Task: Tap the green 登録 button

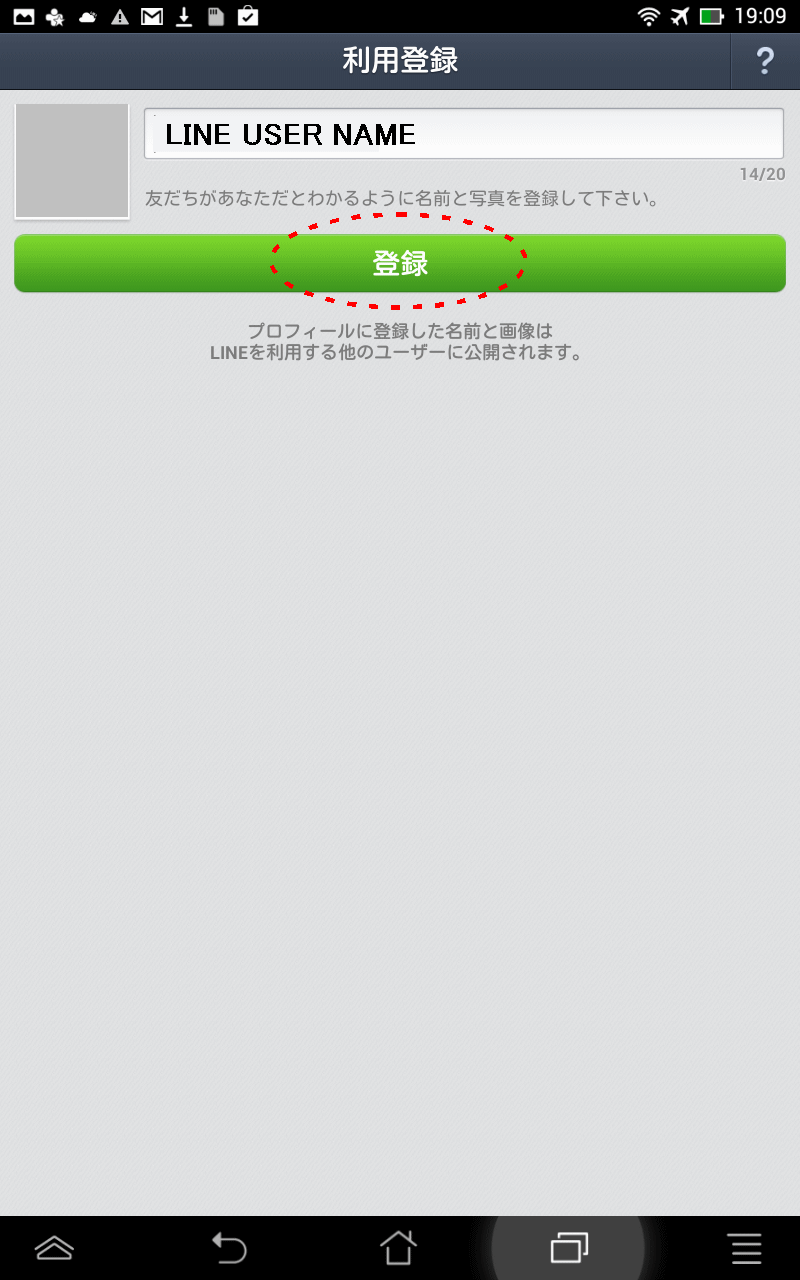Action: 400,264
